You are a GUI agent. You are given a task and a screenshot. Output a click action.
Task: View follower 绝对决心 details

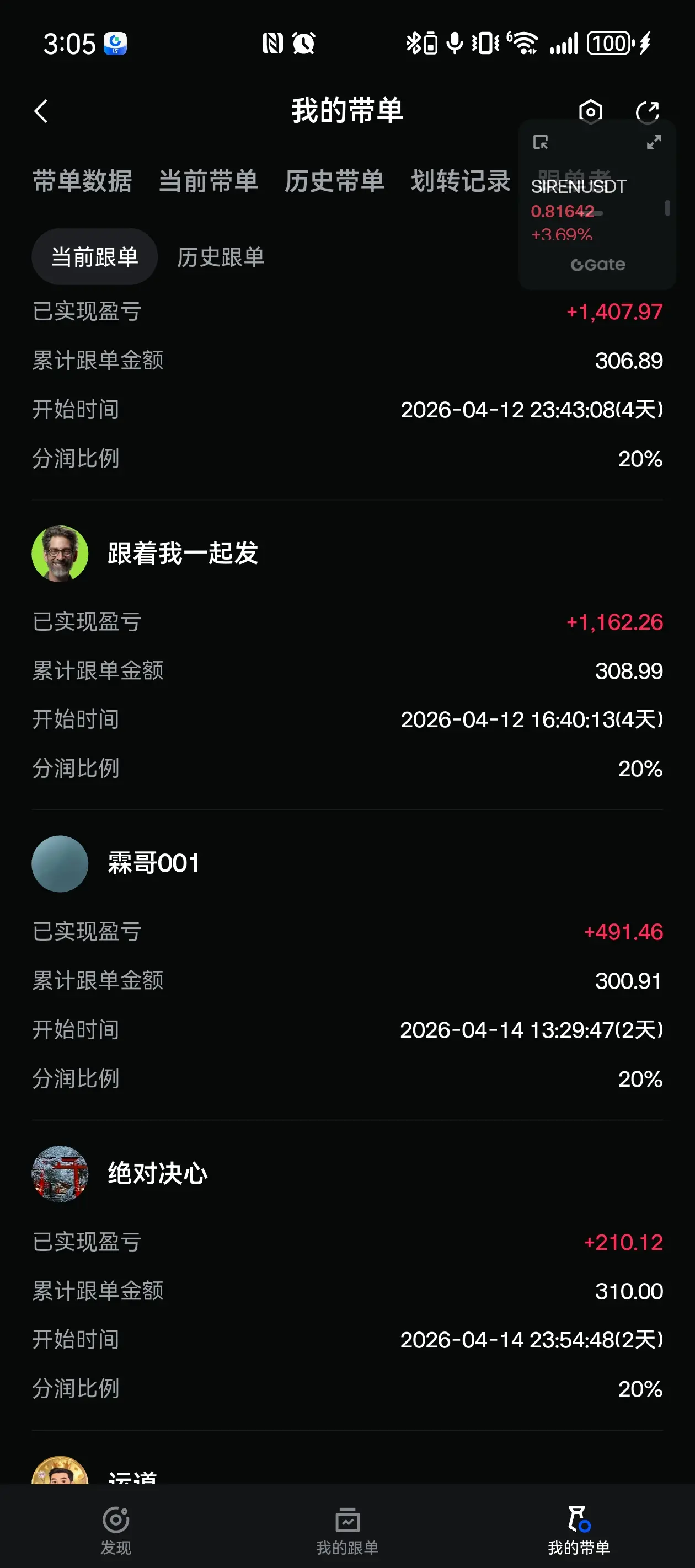157,1173
